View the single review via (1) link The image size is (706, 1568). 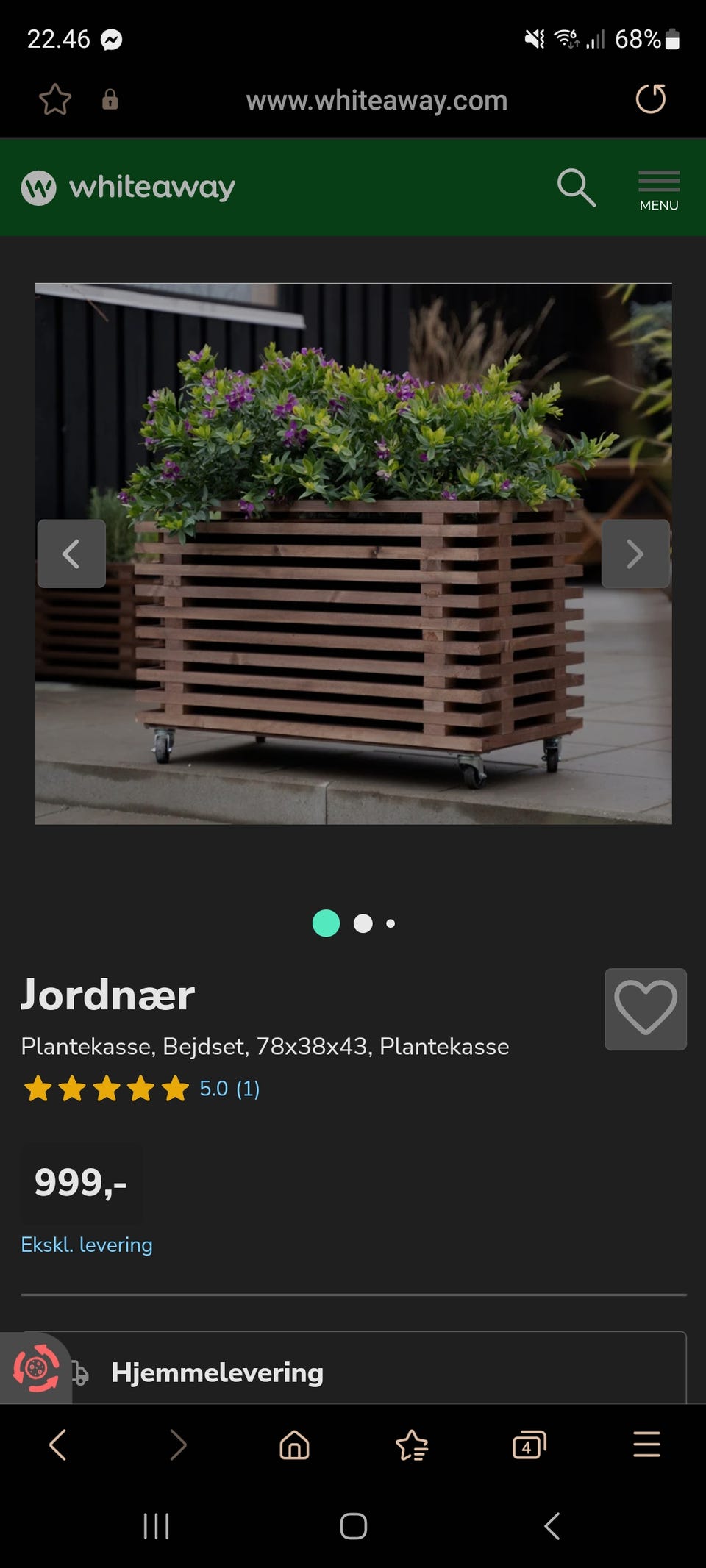[x=248, y=1089]
